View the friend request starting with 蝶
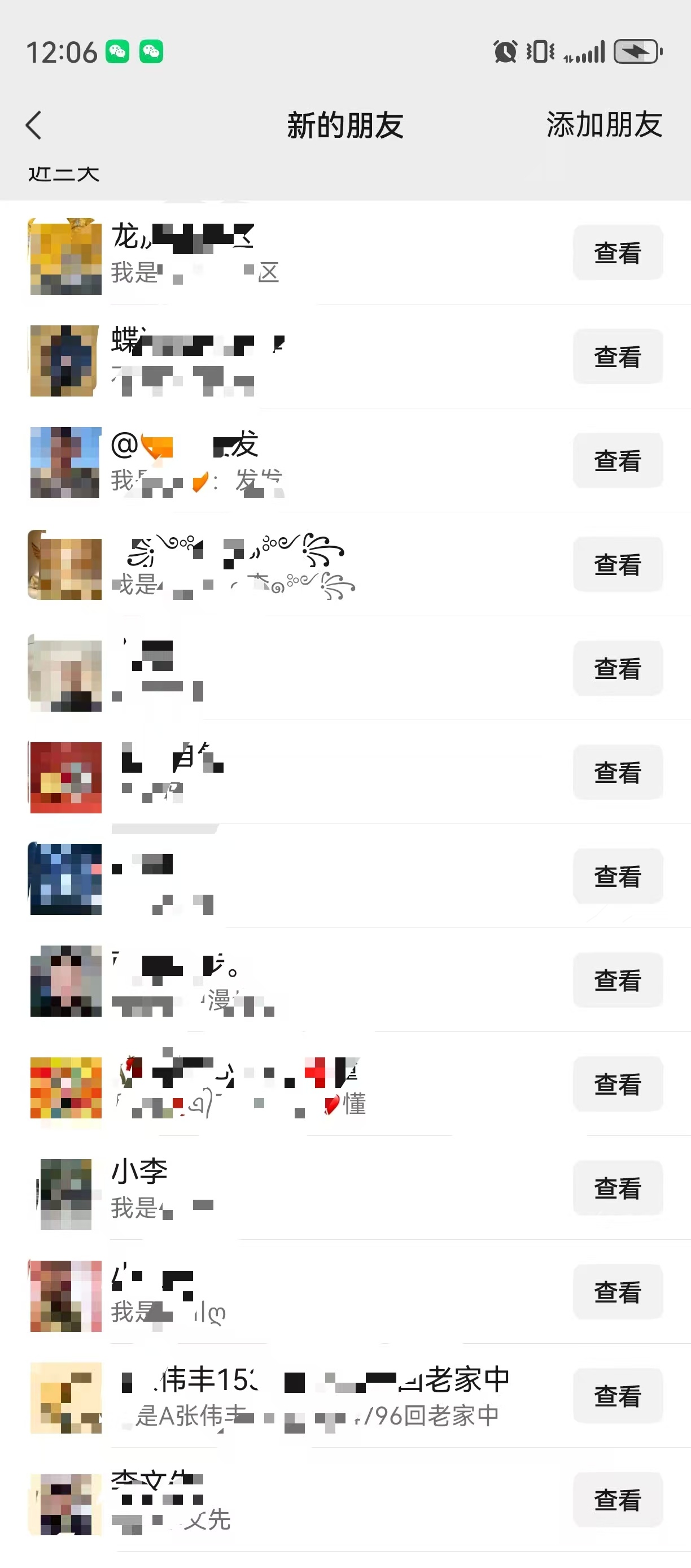Viewport: 691px width, 1568px height. click(x=618, y=356)
